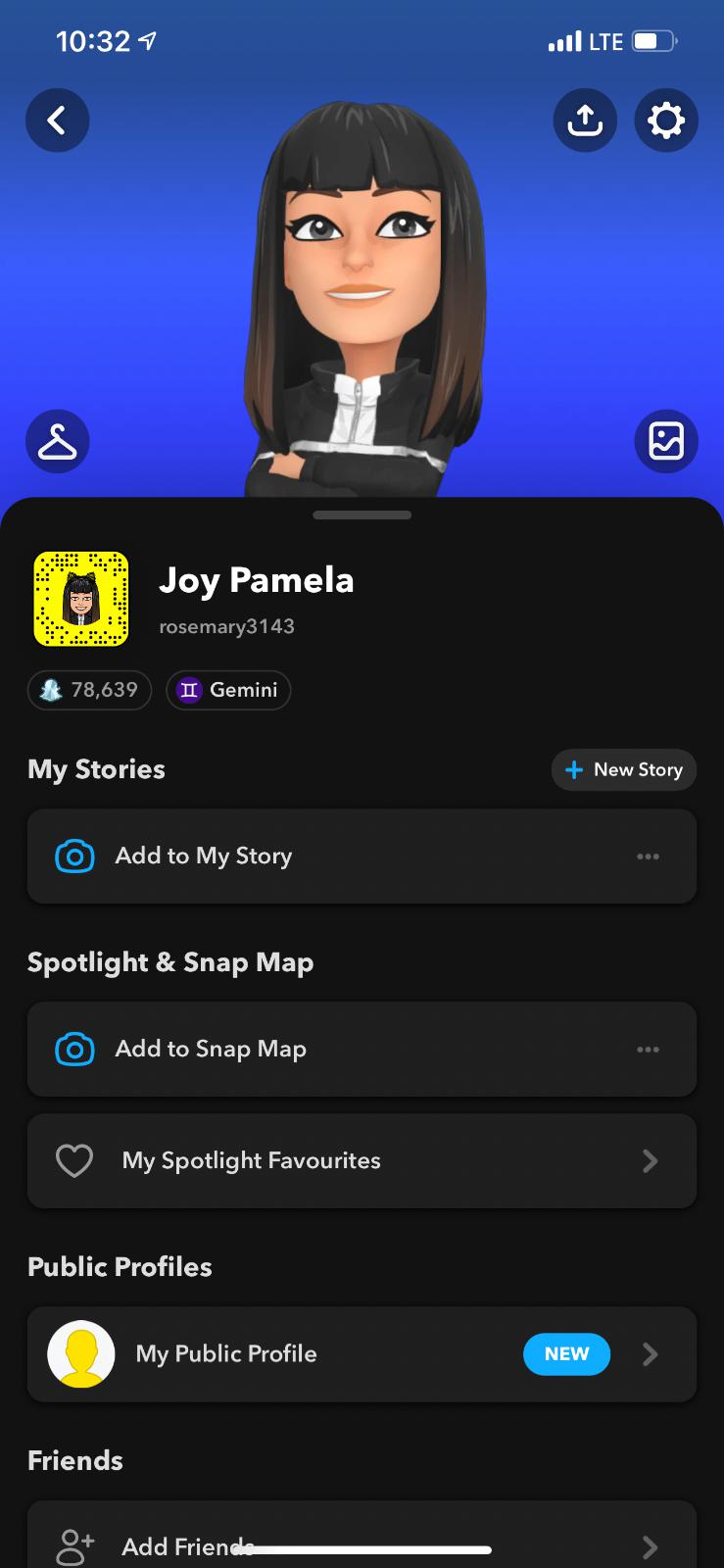Screen dimensions: 724x1568
Task: Open the background picture icon beside the avatar
Action: [x=666, y=441]
